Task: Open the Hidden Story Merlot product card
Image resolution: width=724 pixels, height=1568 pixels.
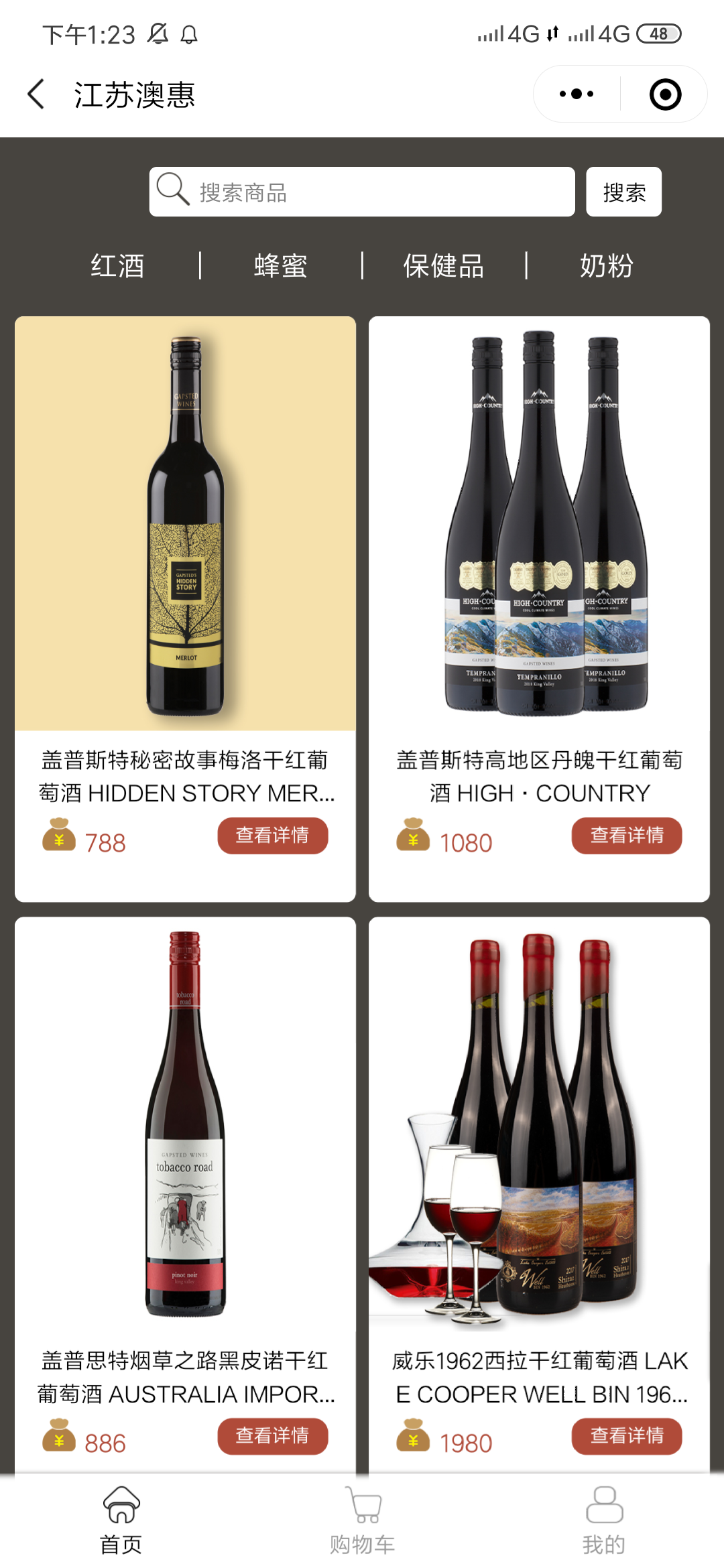Action: [x=185, y=524]
